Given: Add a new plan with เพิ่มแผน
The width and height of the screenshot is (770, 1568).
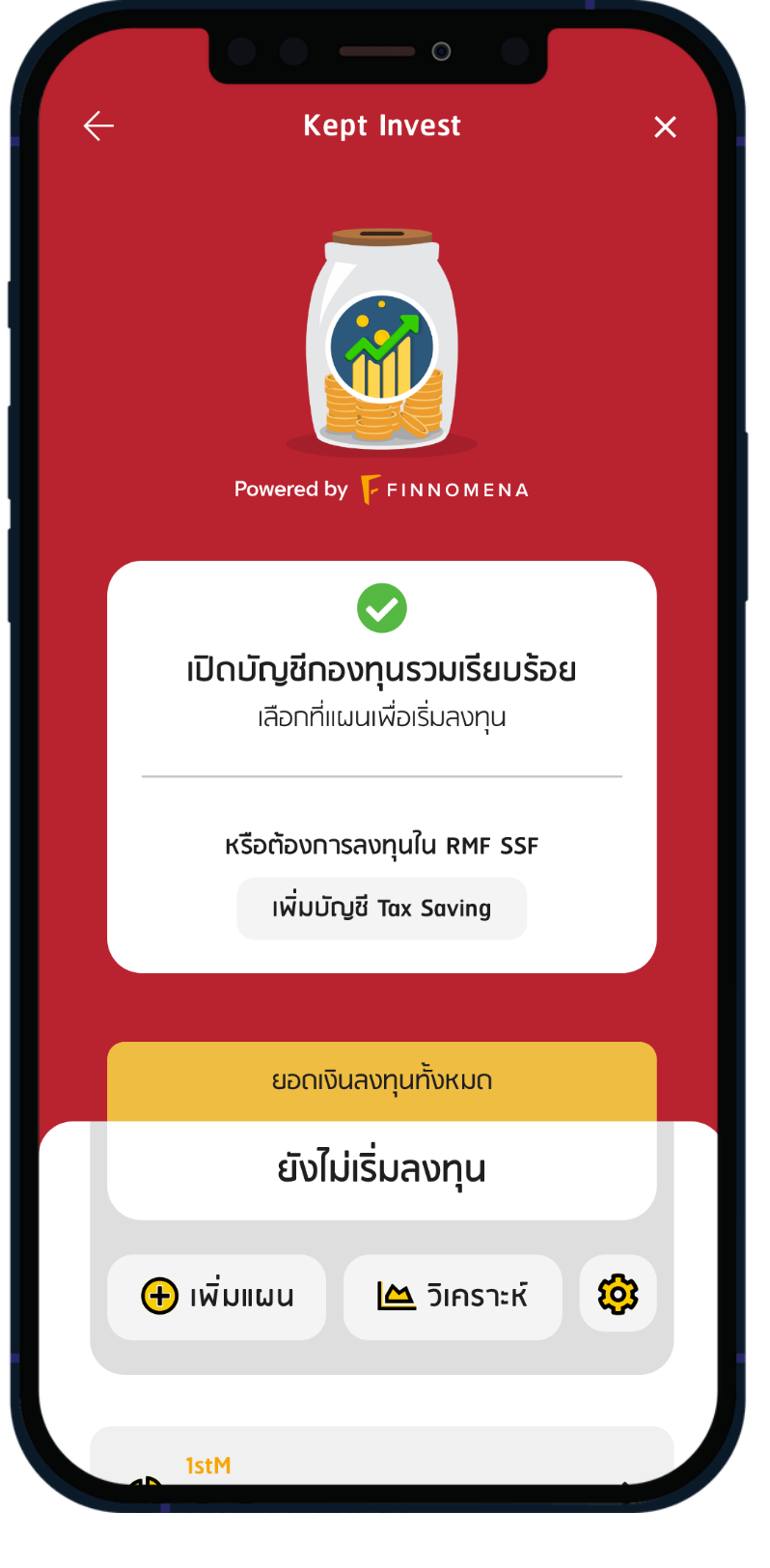Looking at the screenshot, I should click(x=217, y=1296).
